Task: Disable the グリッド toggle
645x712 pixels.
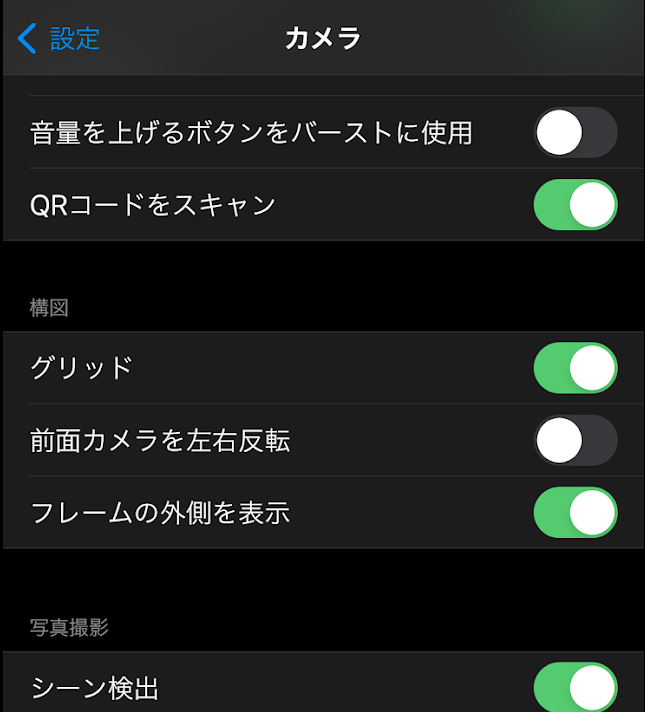Action: (x=575, y=368)
